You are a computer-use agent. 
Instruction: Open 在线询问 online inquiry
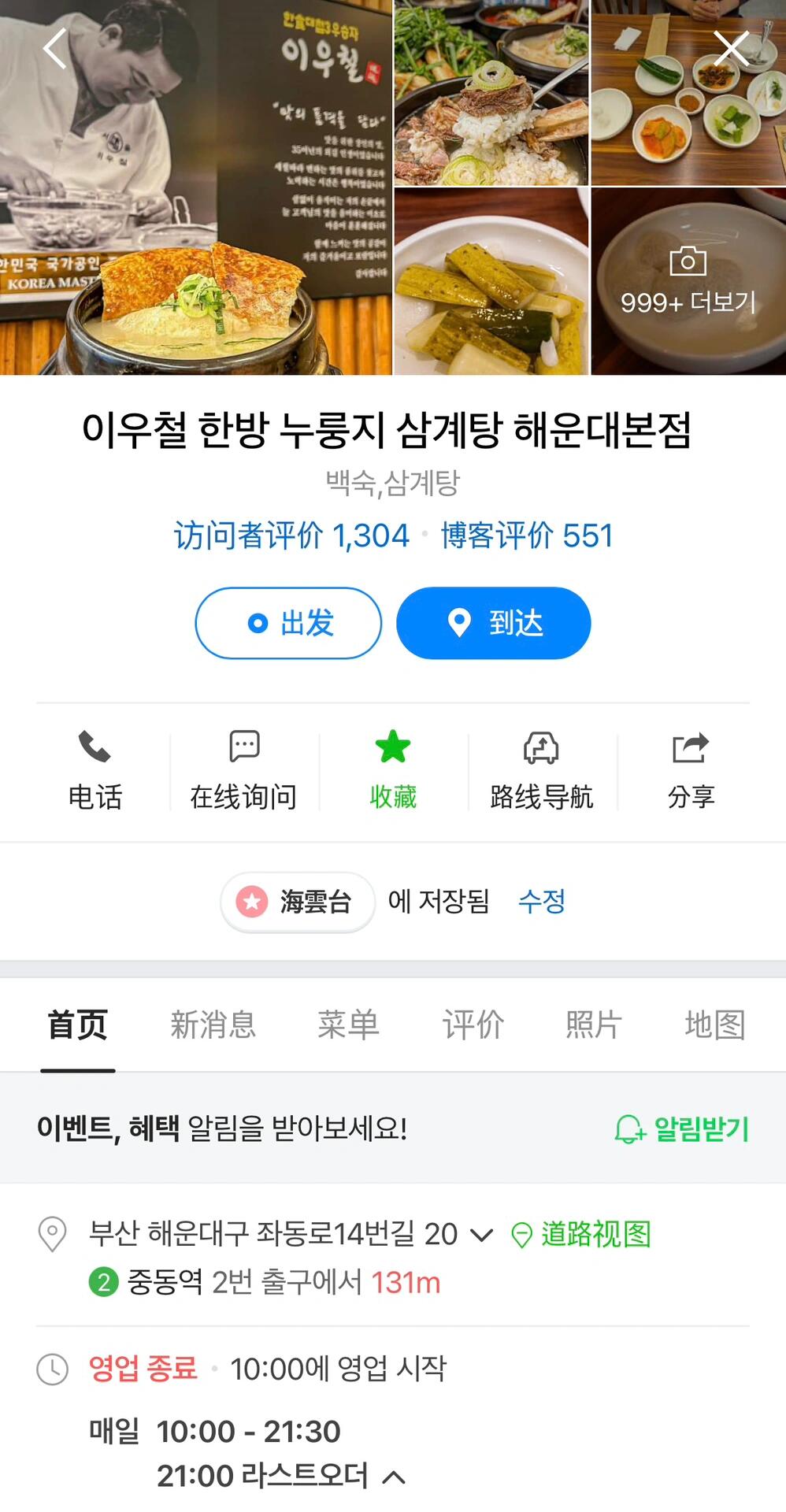click(x=244, y=770)
